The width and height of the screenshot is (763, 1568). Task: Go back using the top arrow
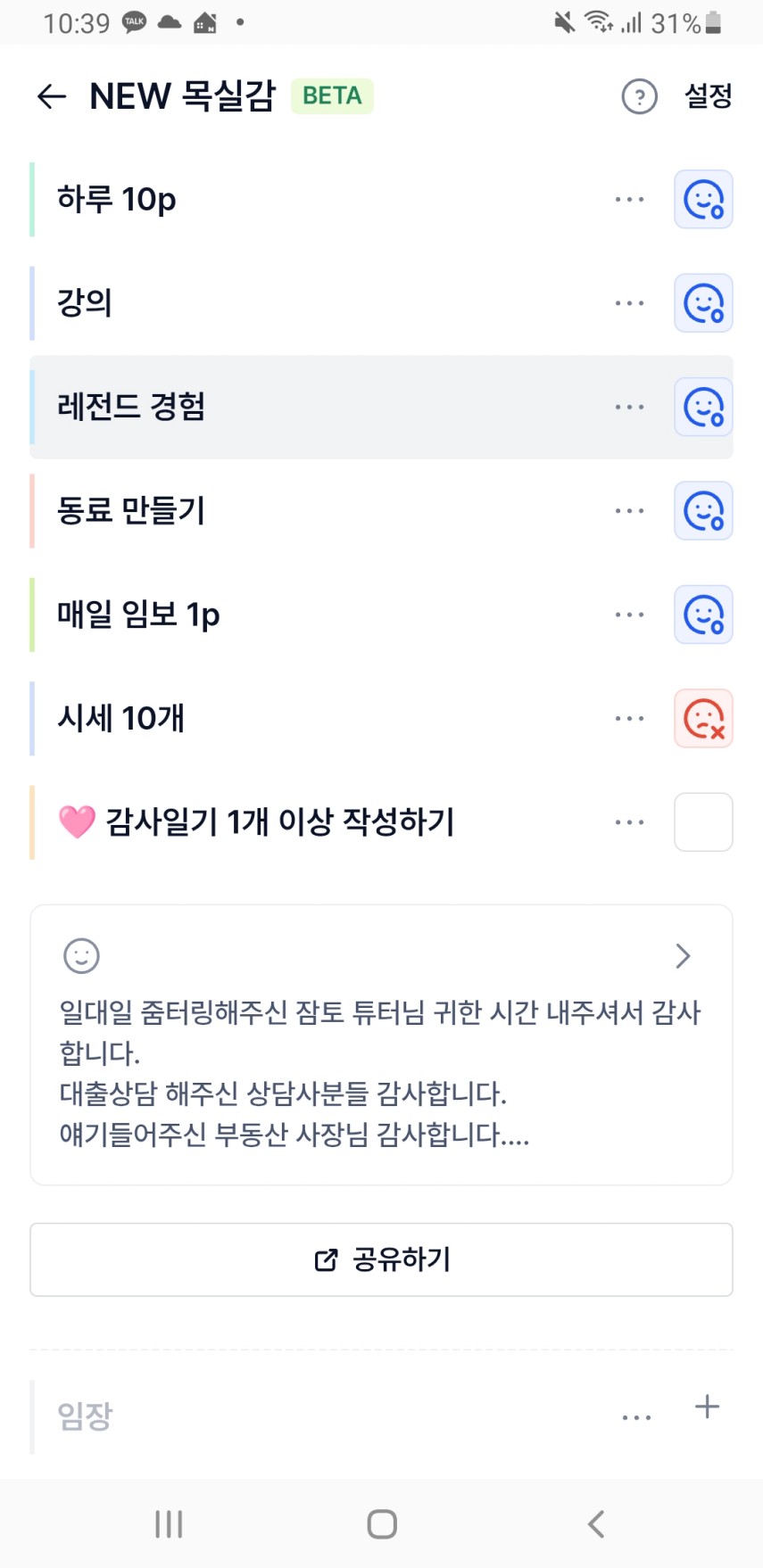pyautogui.click(x=52, y=96)
